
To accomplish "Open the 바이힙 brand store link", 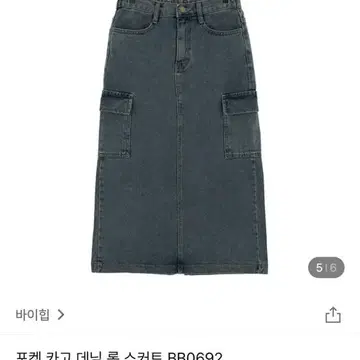I will pos(40,314).
